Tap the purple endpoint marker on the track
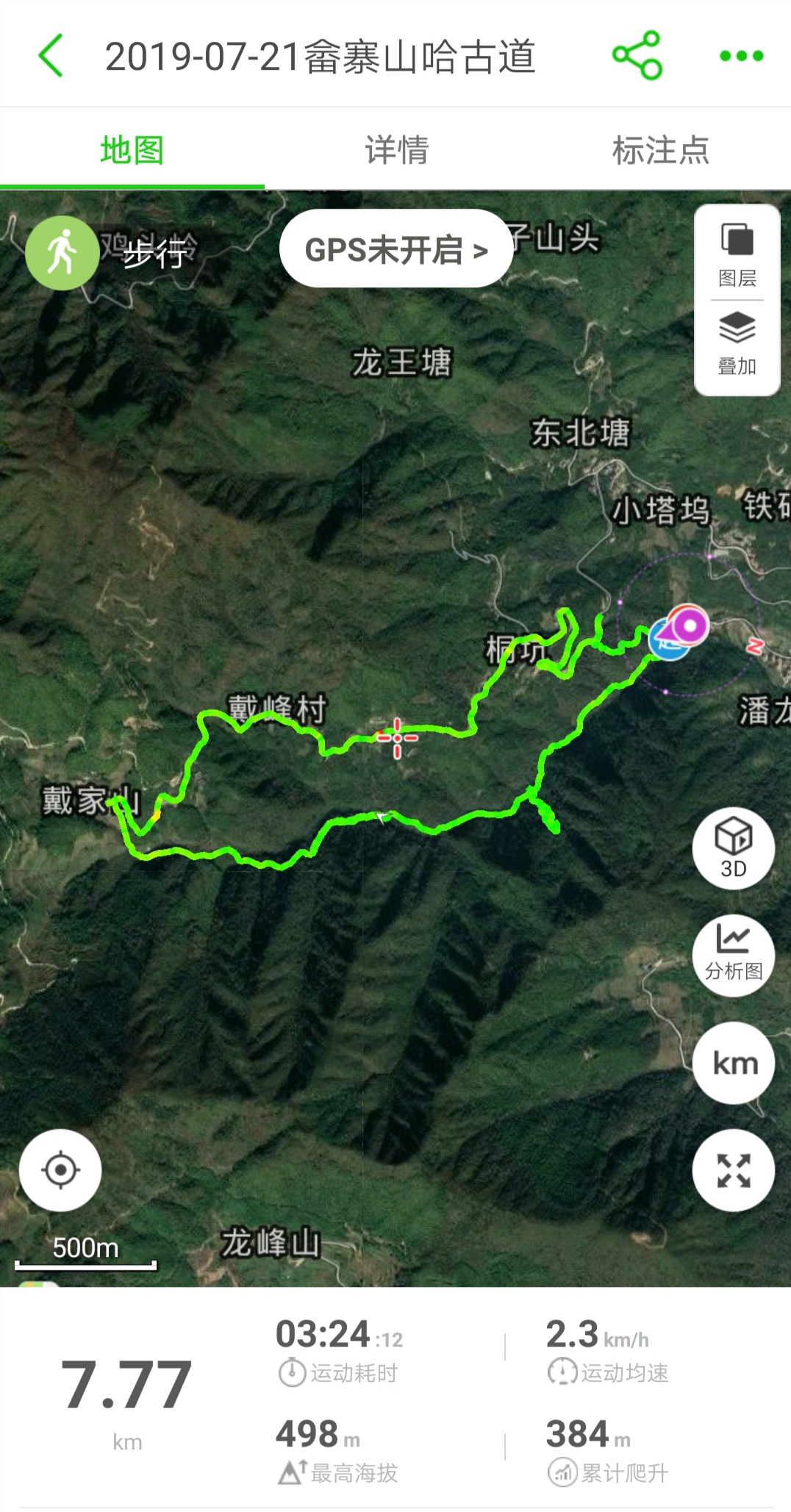 [x=690, y=626]
